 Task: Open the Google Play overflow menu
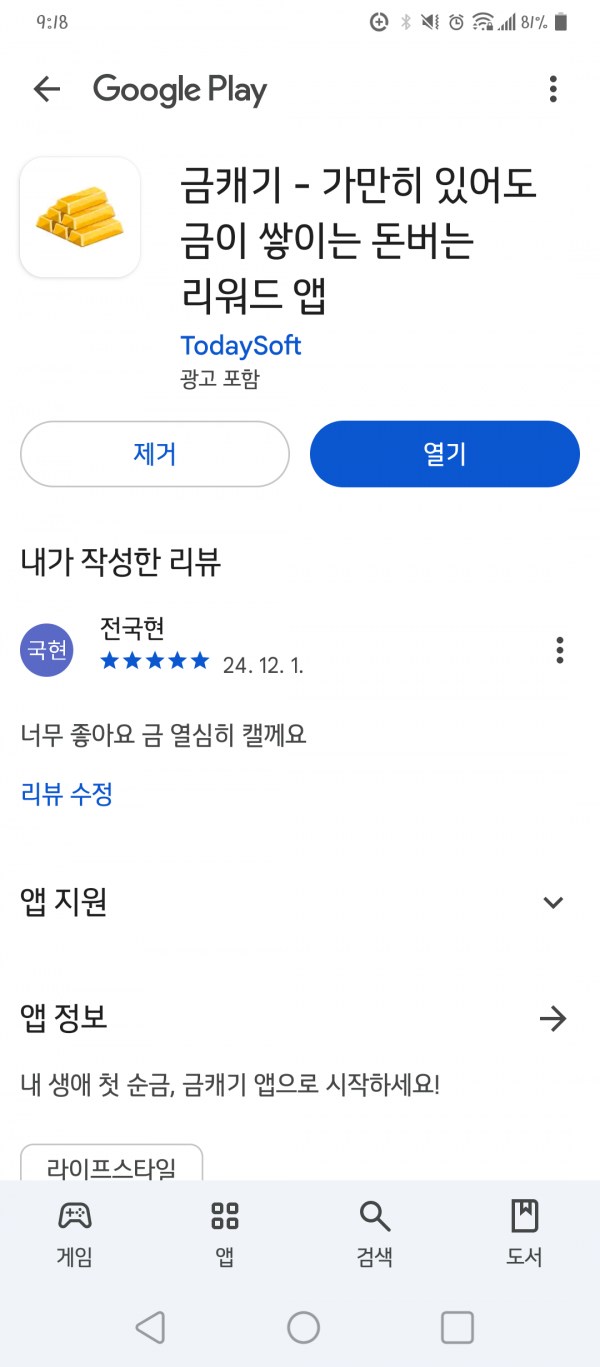pos(553,89)
